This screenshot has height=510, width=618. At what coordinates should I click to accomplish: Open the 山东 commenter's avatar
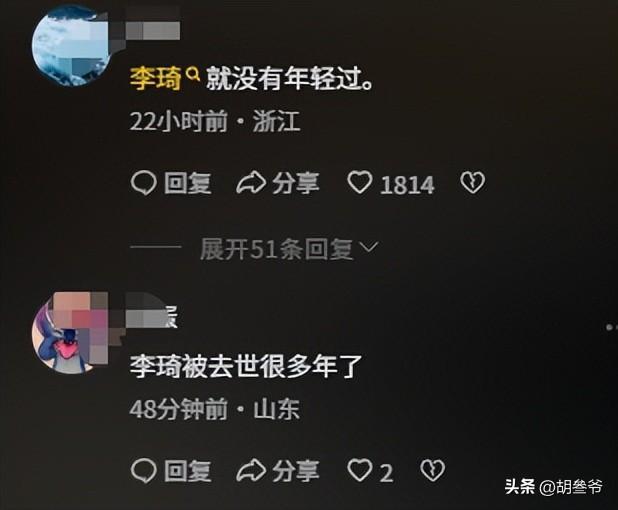[x=71, y=333]
